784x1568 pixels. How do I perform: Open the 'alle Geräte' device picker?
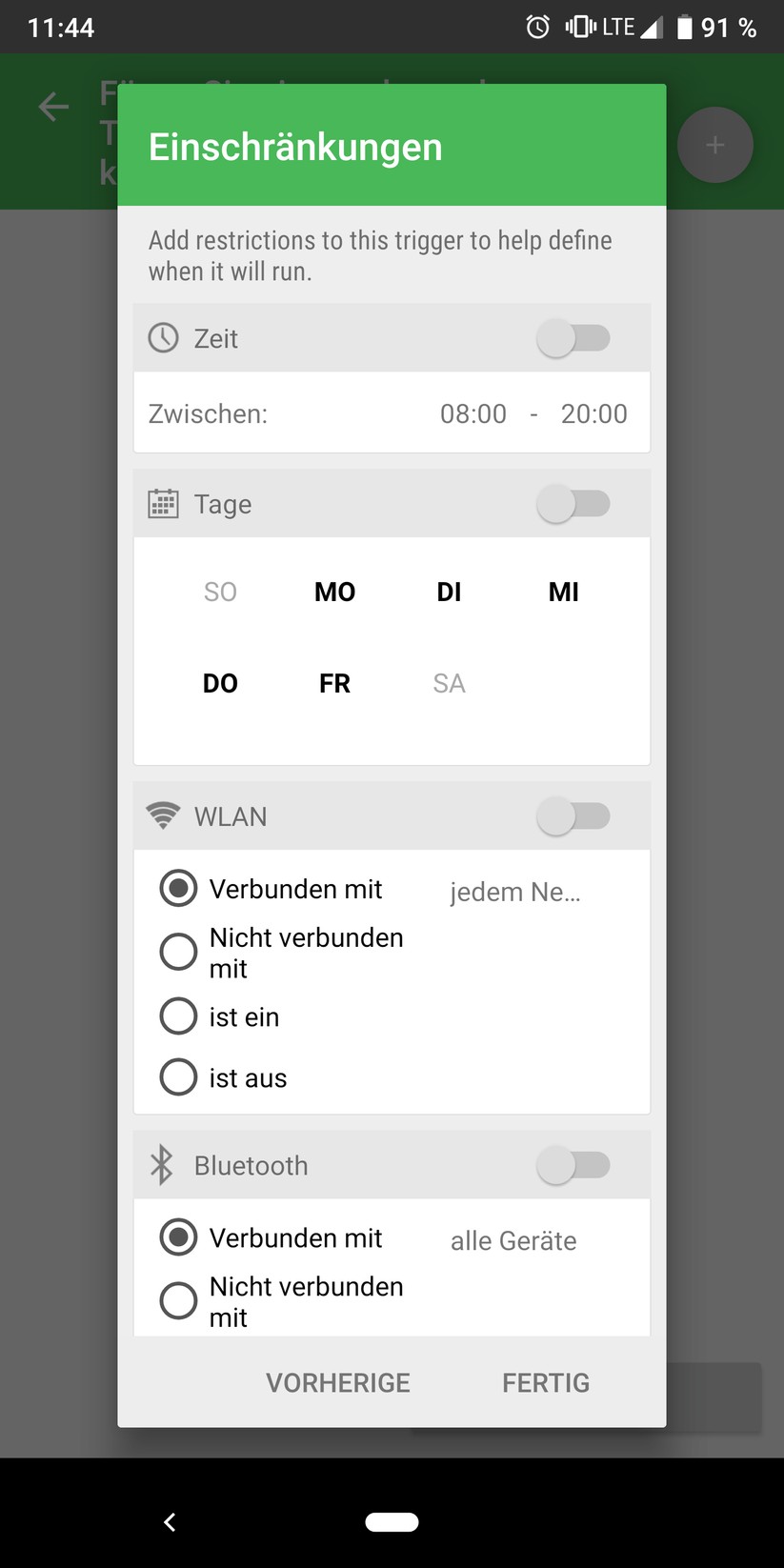click(x=513, y=1240)
